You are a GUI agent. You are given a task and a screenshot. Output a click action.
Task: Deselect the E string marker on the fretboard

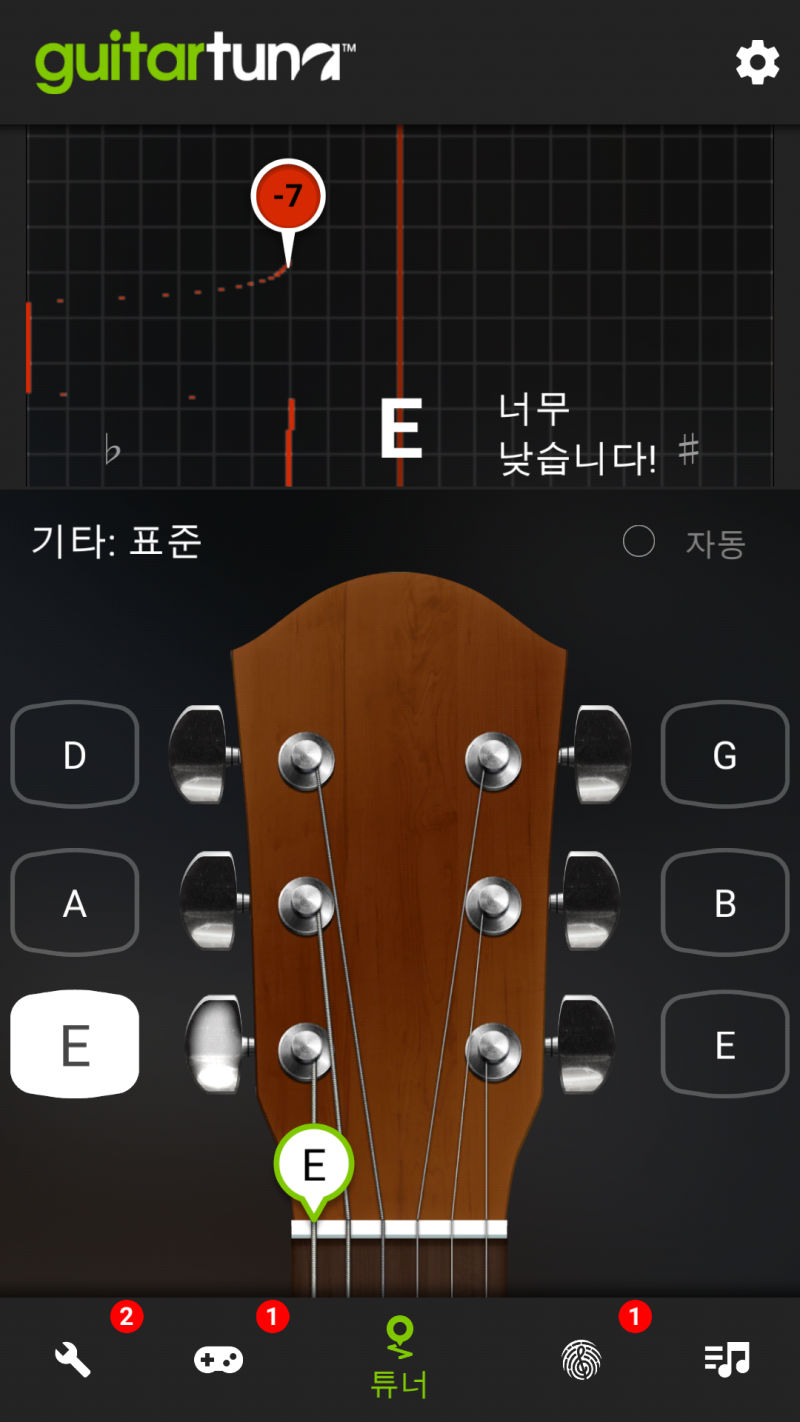click(x=315, y=1165)
